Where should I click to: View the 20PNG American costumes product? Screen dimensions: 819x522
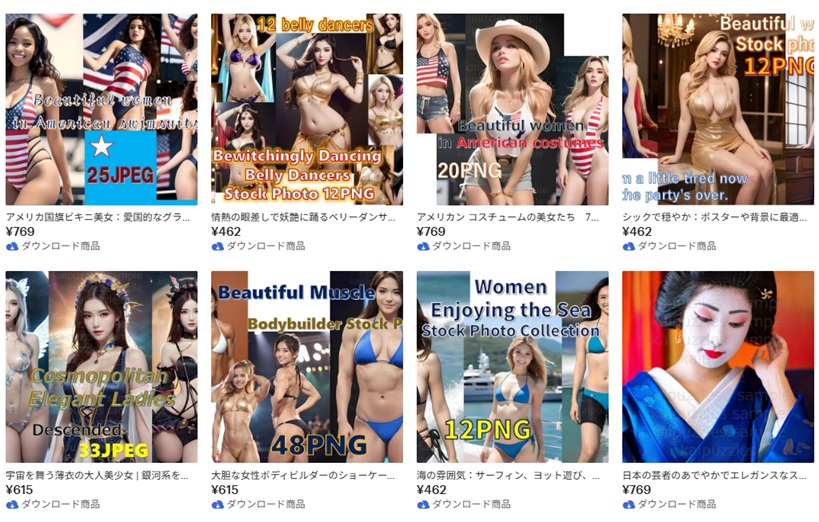512,109
